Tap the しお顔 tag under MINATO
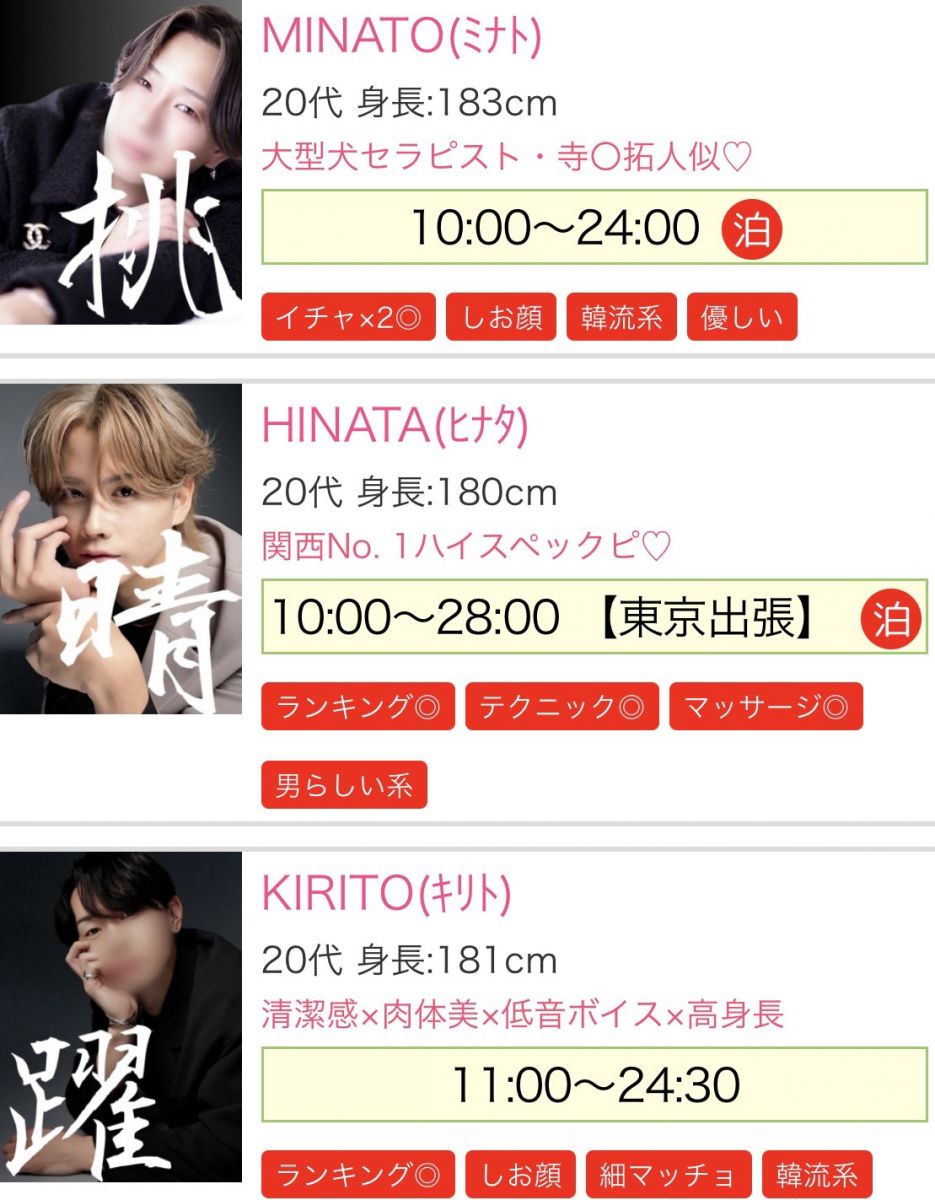The width and height of the screenshot is (935, 1200). 501,317
